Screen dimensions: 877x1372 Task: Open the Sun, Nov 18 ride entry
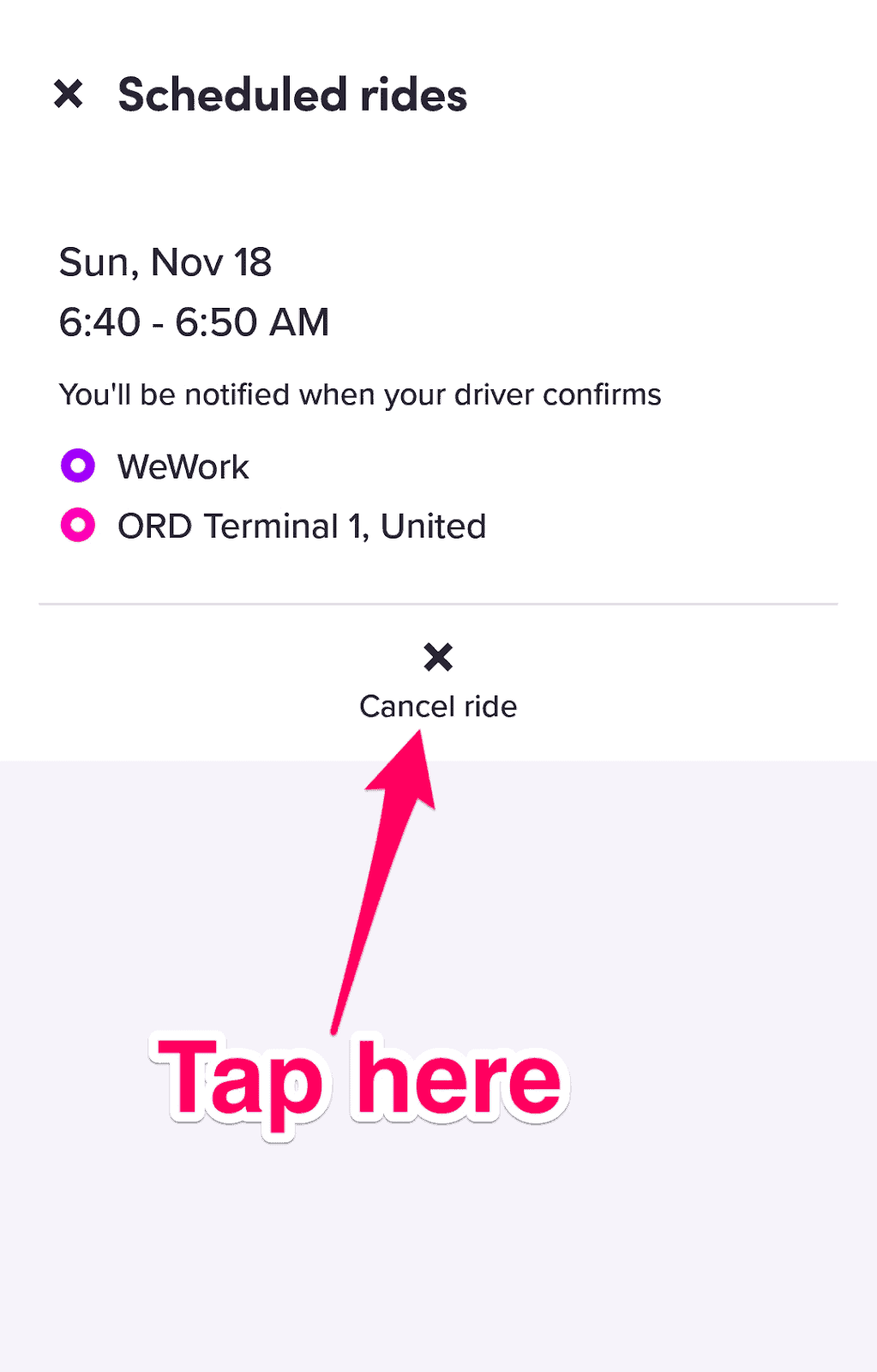pyautogui.click(x=165, y=262)
